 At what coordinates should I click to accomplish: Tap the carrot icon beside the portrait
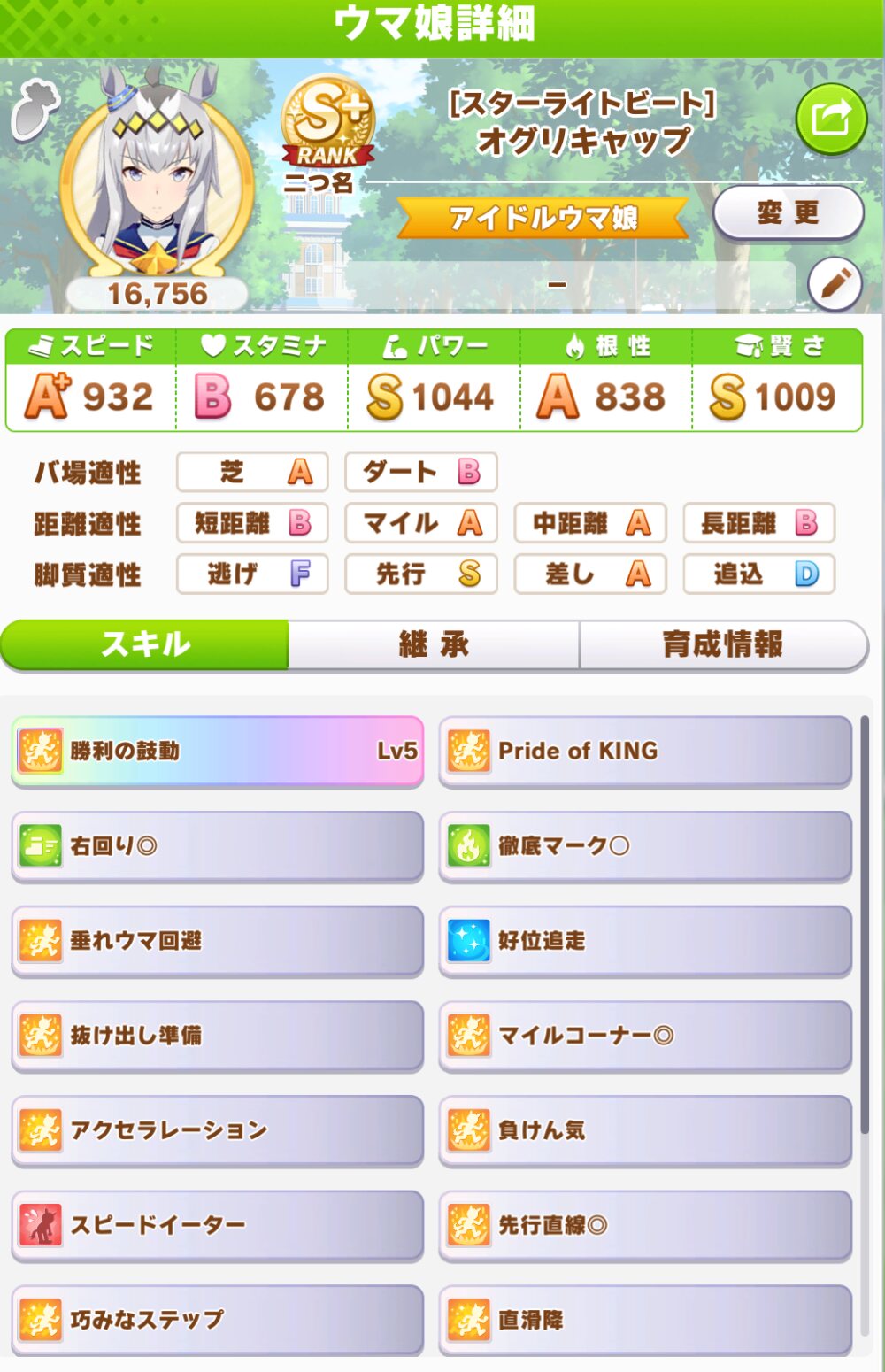34,110
